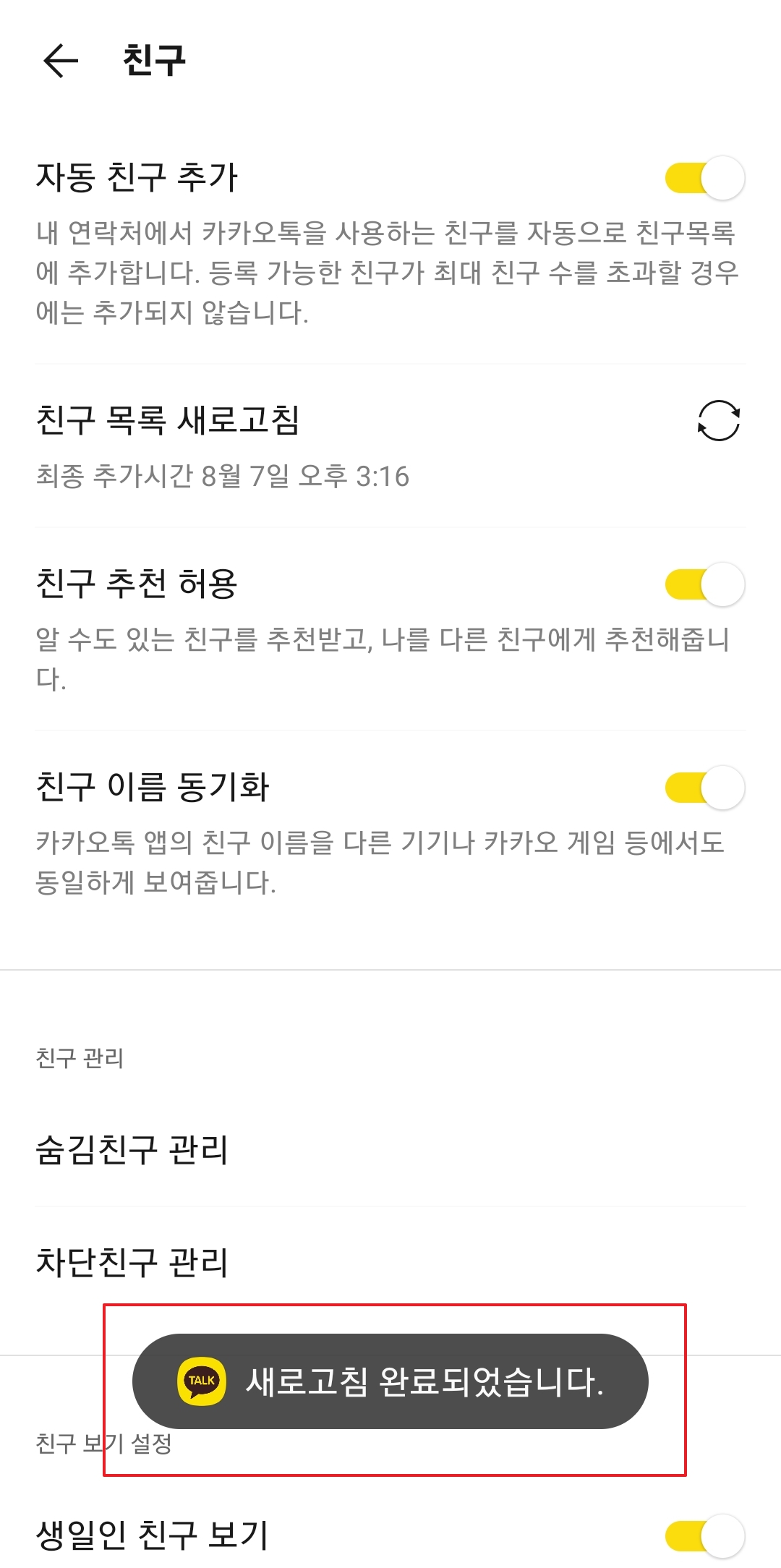Tap the 친구 추천 허용 label
Screen dimensions: 781x1568
(x=137, y=584)
